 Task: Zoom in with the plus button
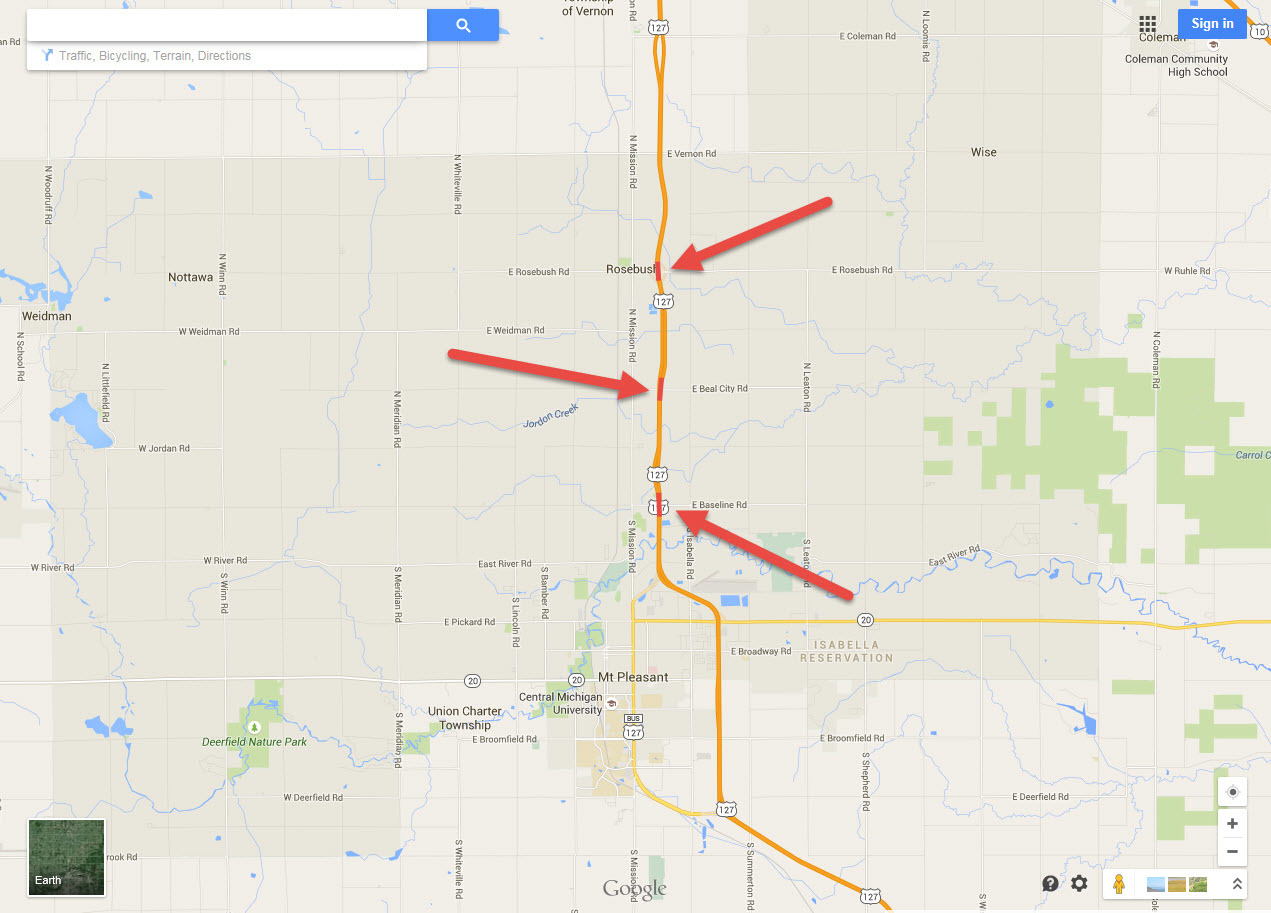click(1232, 824)
